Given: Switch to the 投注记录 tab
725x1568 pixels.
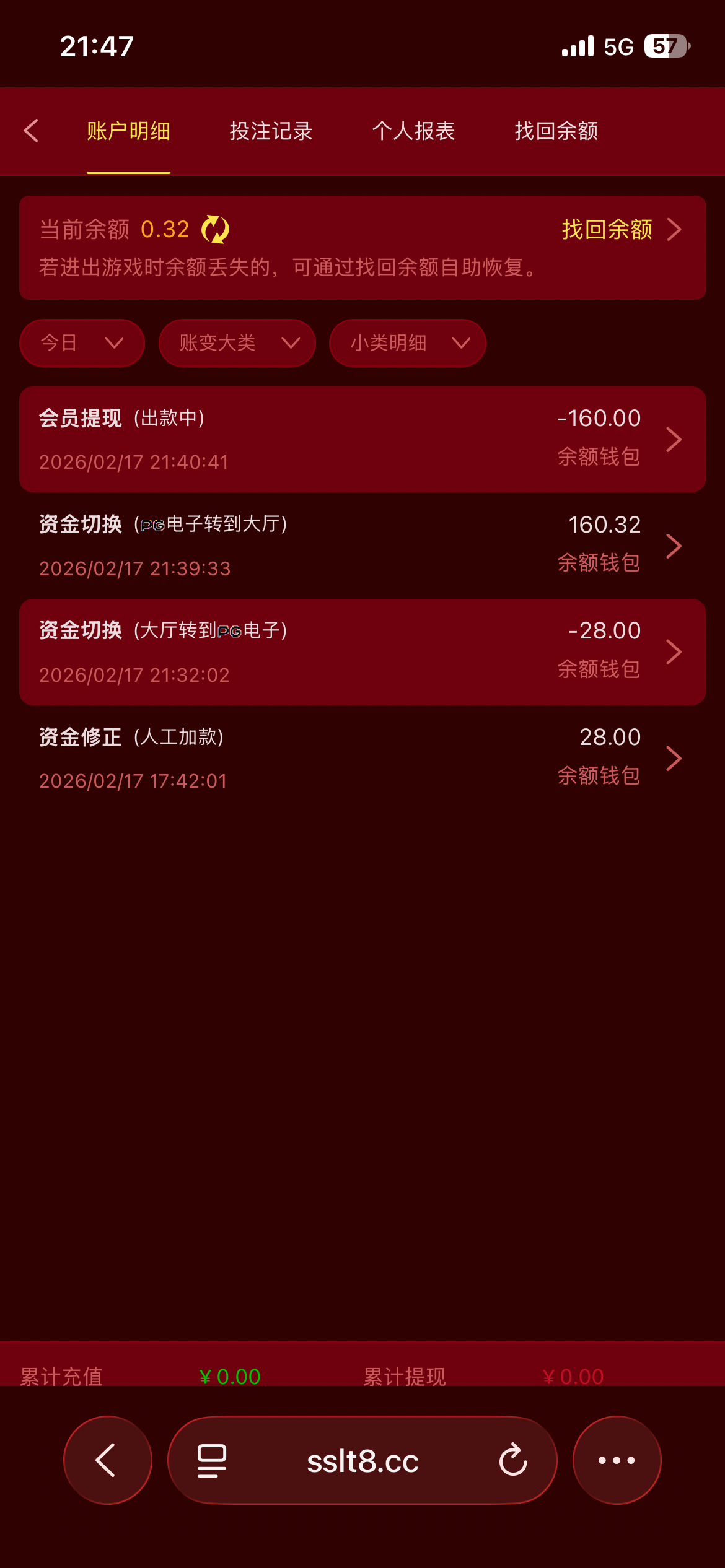Looking at the screenshot, I should [271, 131].
